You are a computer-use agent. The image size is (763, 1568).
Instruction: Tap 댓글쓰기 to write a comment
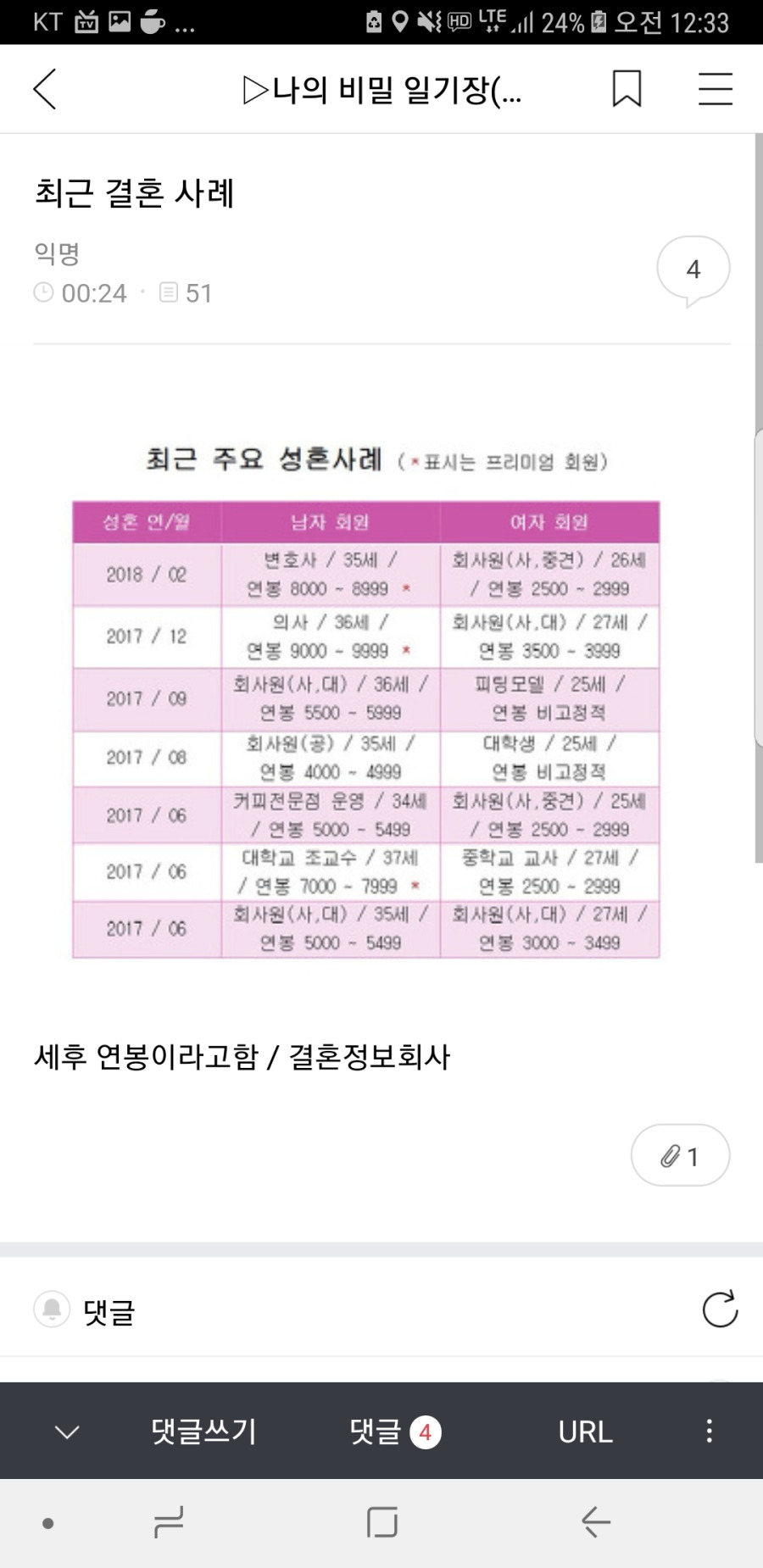[203, 1432]
